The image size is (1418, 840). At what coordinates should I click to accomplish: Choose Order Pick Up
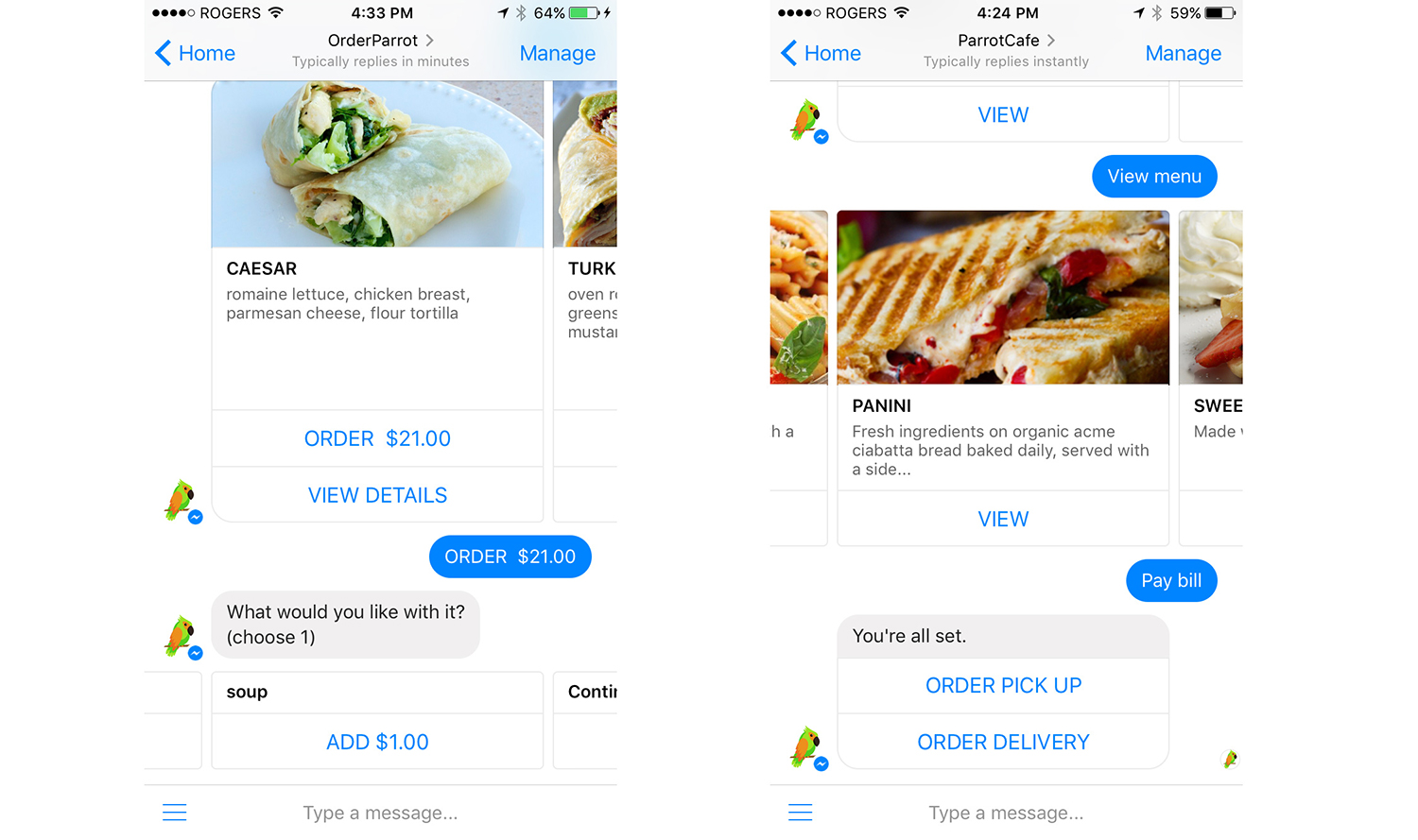click(1003, 686)
